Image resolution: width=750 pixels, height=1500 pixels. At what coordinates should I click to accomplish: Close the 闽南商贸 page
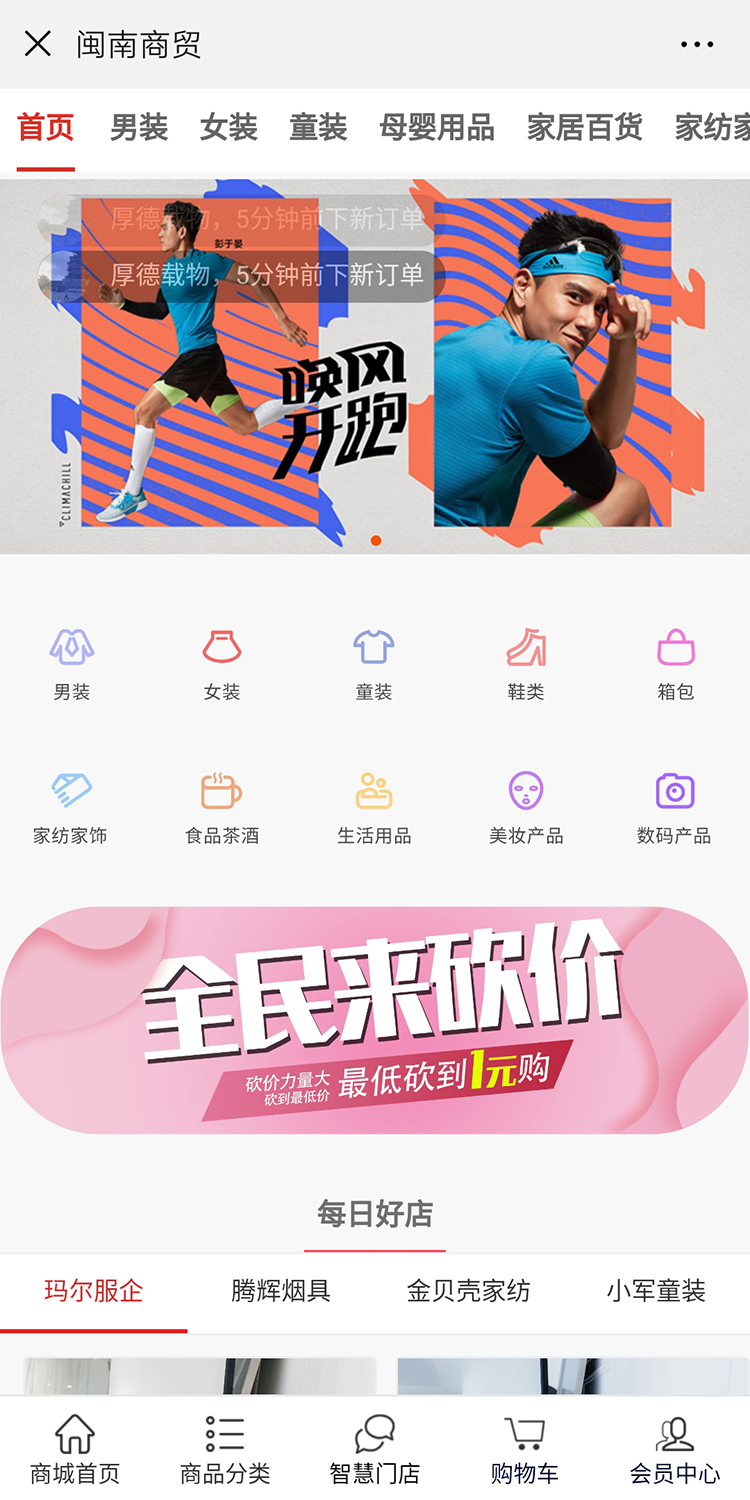pyautogui.click(x=38, y=44)
